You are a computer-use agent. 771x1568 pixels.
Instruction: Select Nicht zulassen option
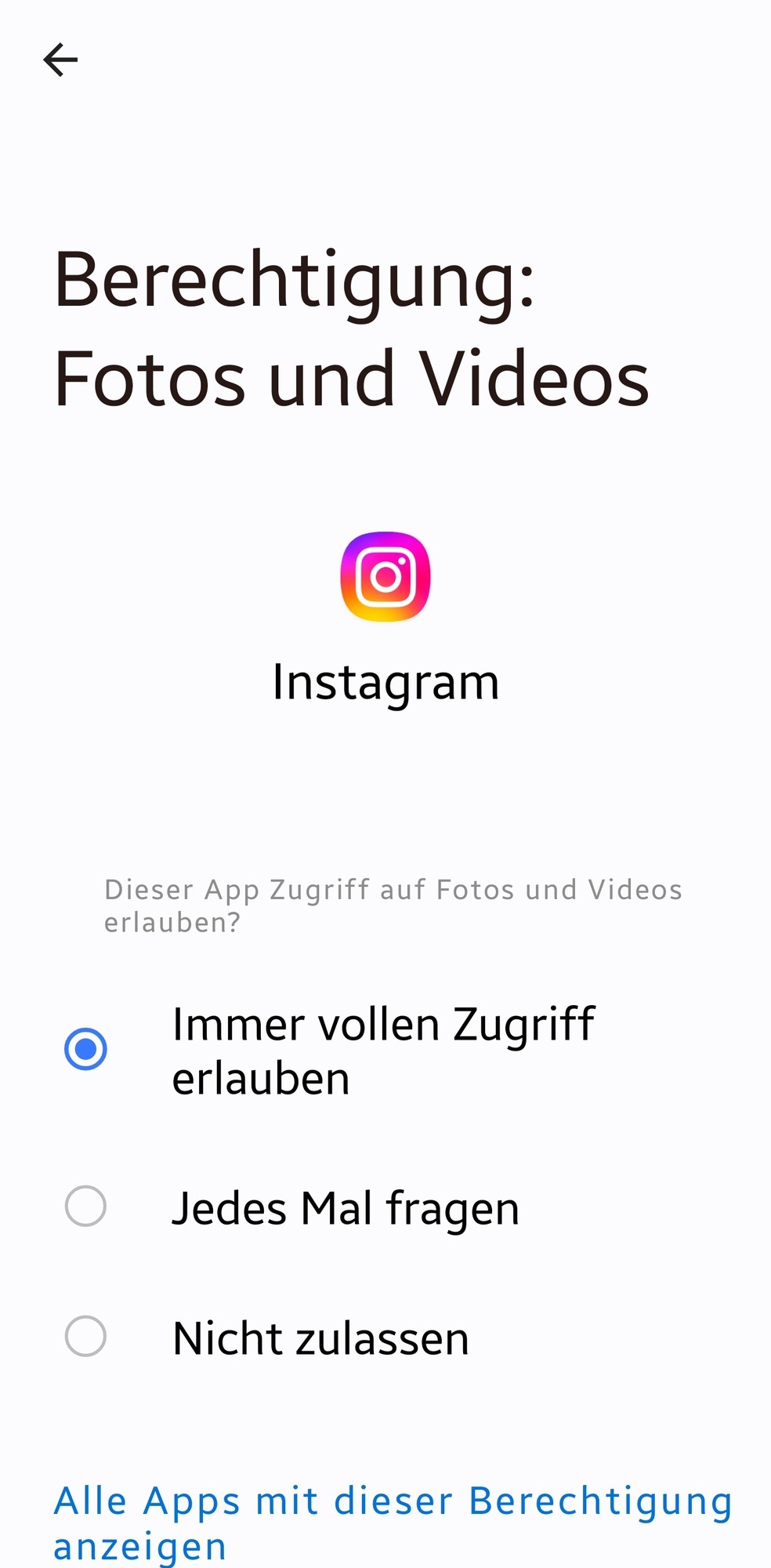(85, 1336)
